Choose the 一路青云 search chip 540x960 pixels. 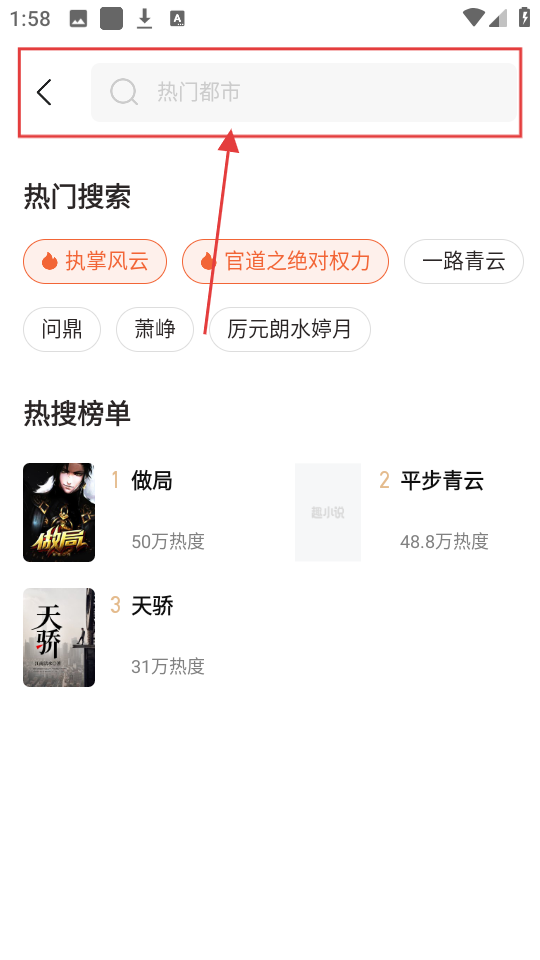point(463,261)
